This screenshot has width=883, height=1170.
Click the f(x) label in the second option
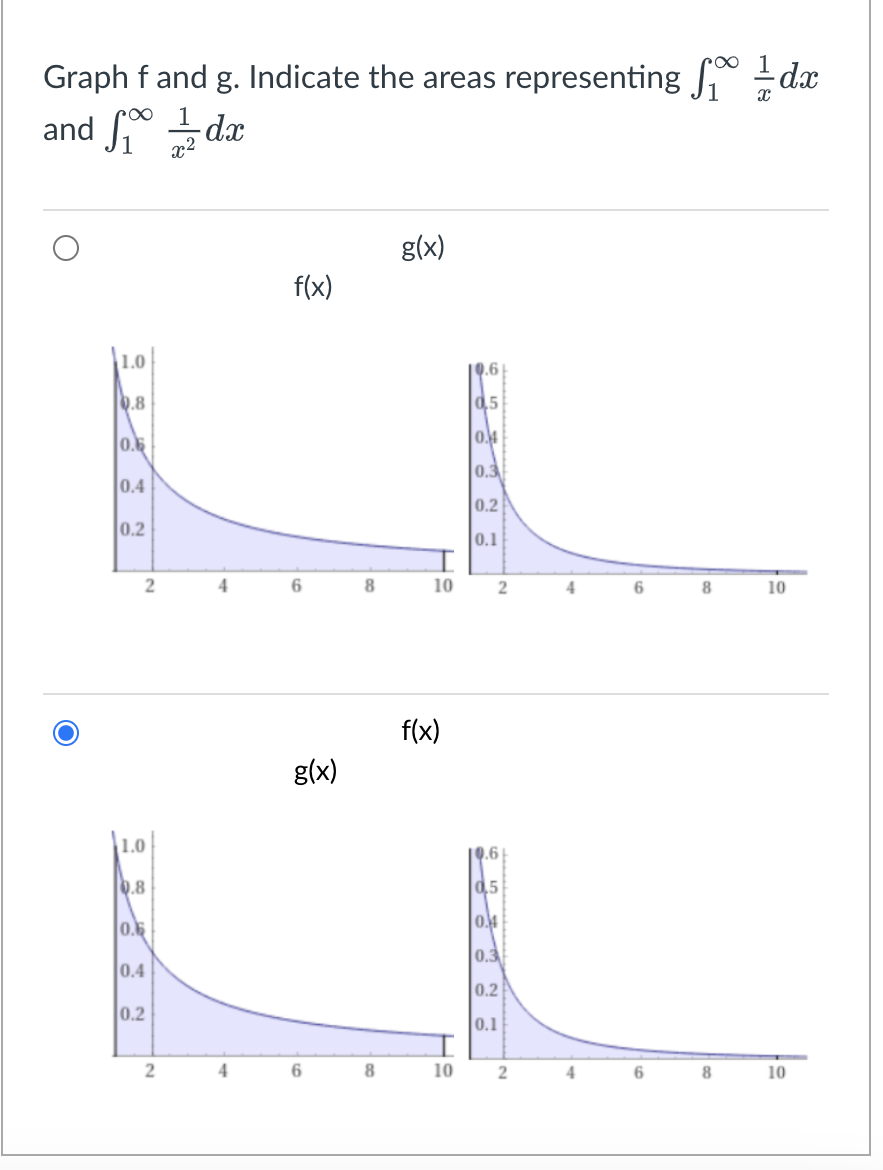(x=421, y=731)
